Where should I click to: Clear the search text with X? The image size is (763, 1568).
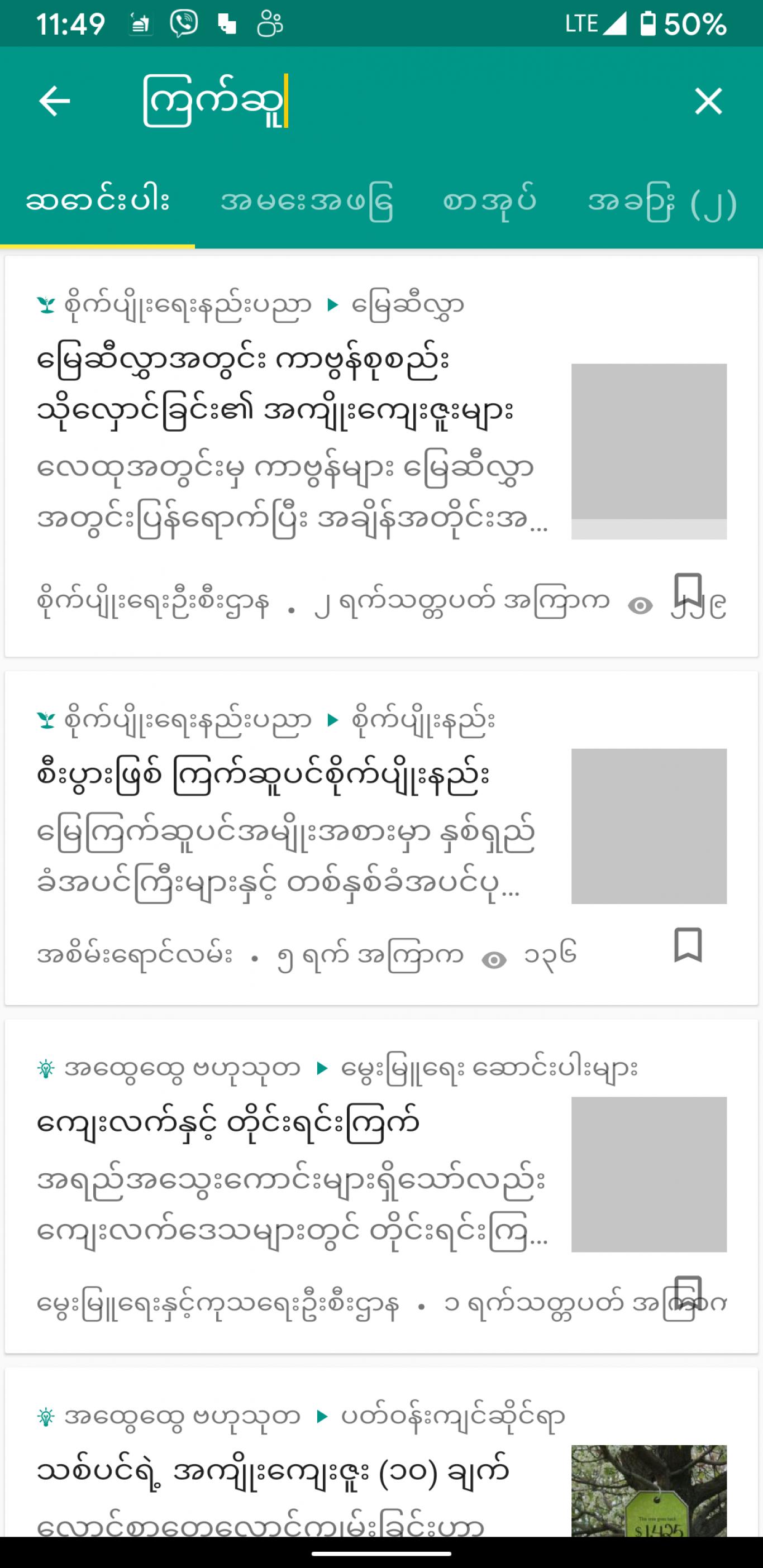(x=708, y=101)
